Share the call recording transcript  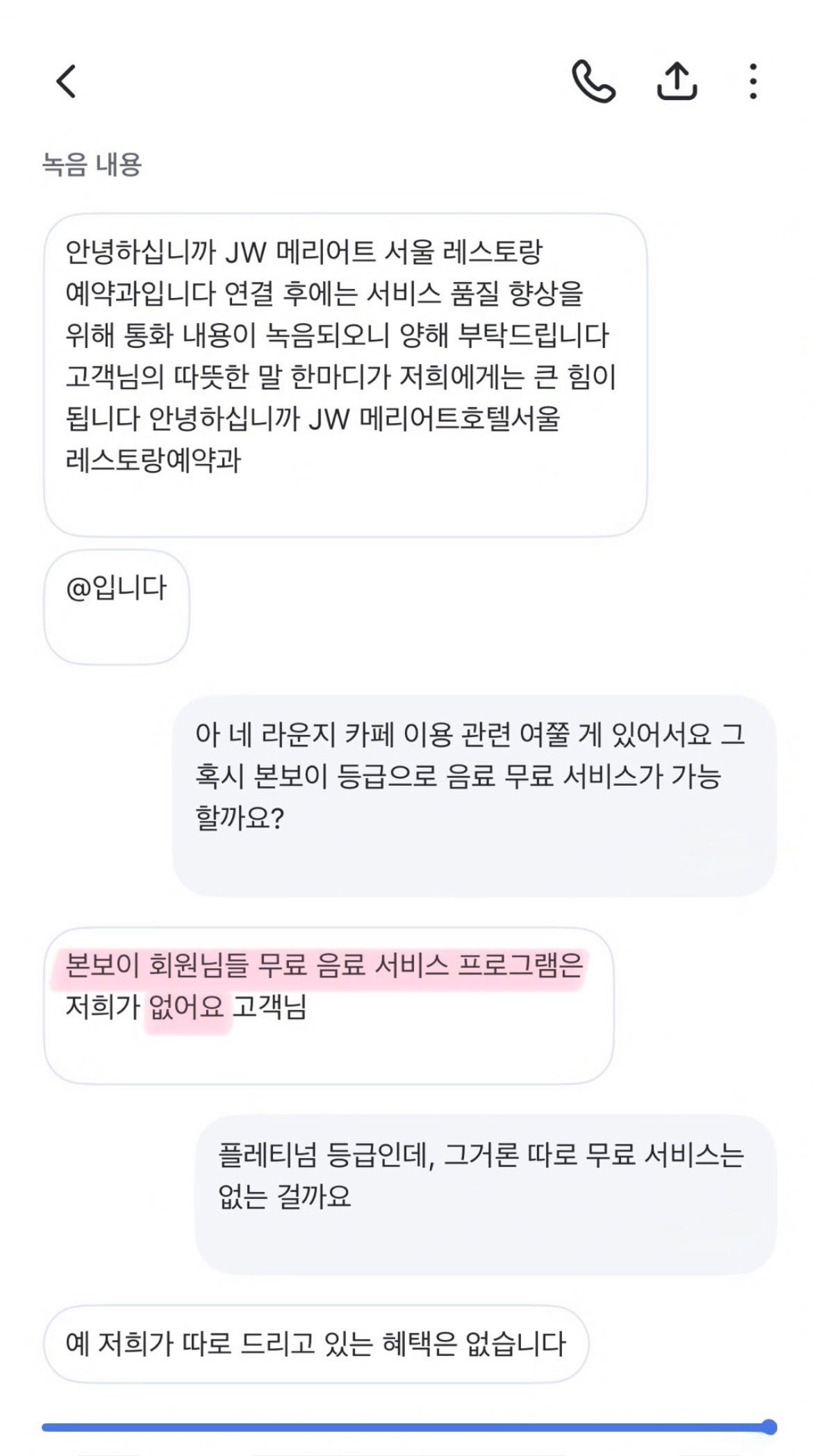coord(677,82)
